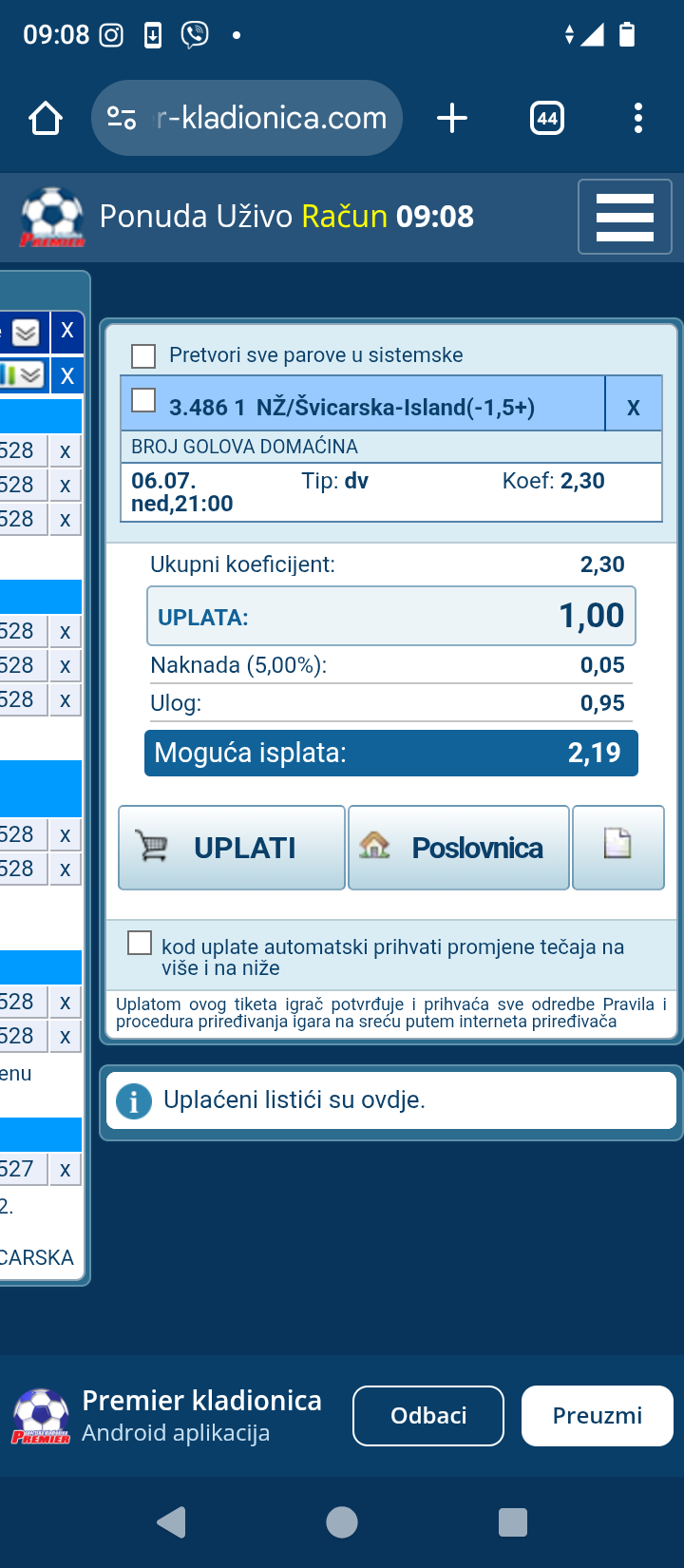The width and height of the screenshot is (684, 1568).
Task: Tap the UPLATI button
Action: [232, 848]
